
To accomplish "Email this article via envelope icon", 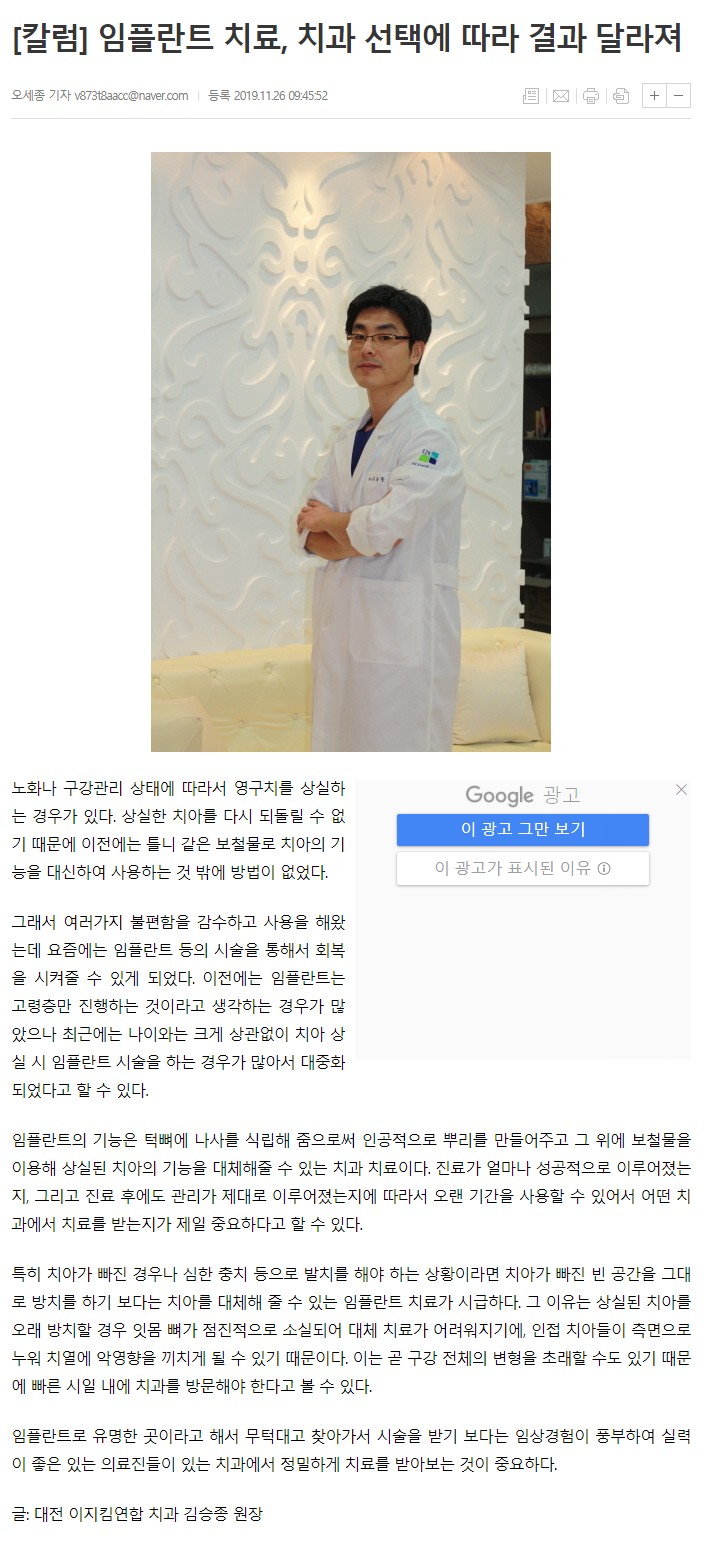I will pos(561,96).
